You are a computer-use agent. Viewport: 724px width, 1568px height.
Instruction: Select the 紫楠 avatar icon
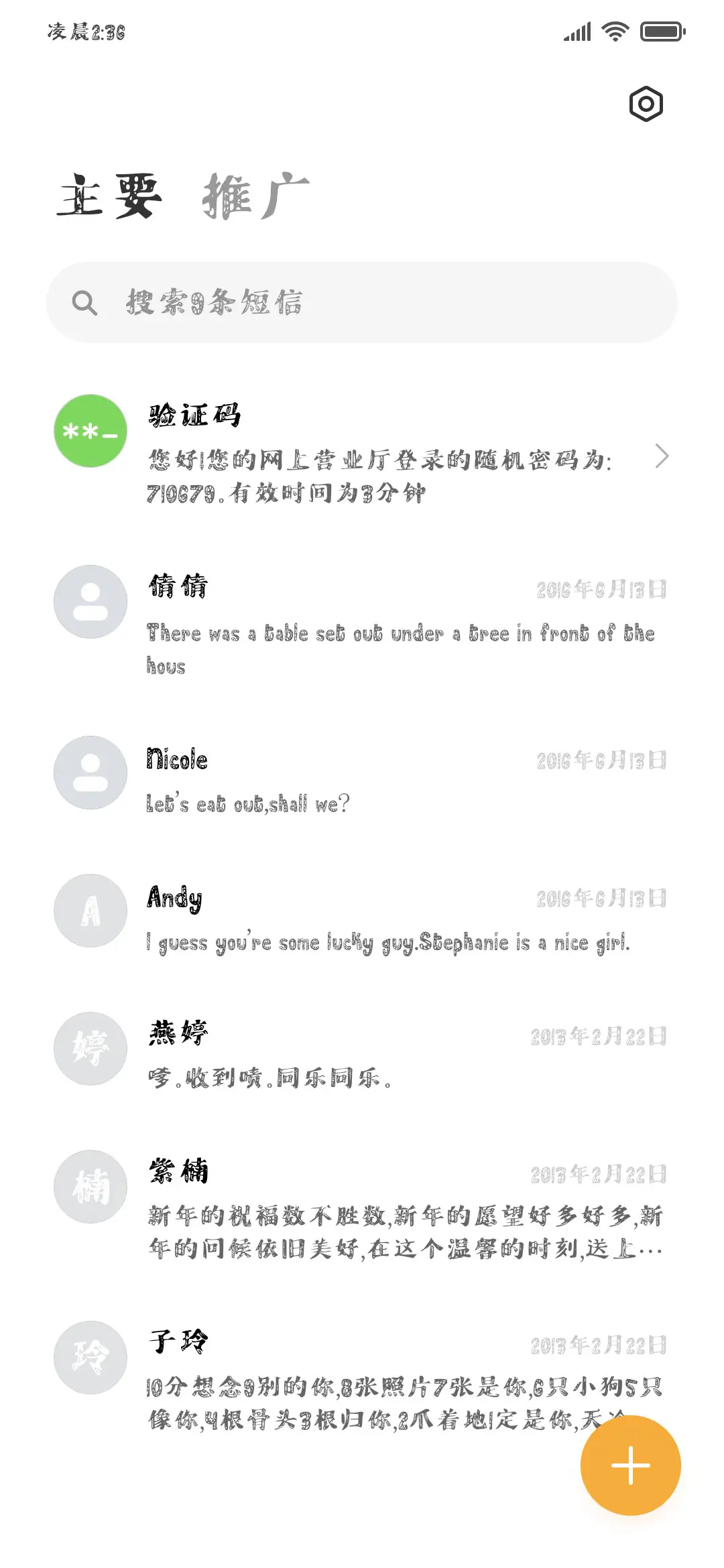coord(90,1186)
